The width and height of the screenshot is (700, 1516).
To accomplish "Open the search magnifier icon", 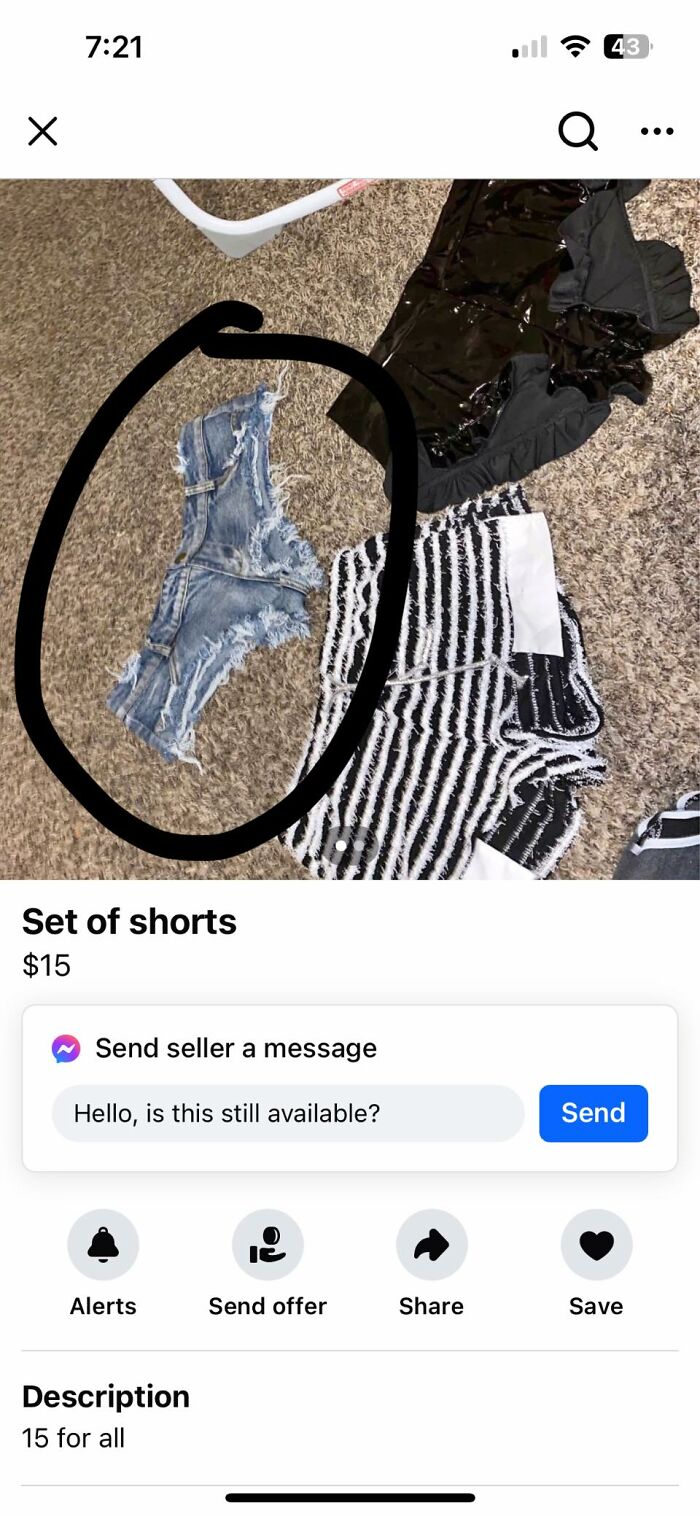I will [x=577, y=131].
